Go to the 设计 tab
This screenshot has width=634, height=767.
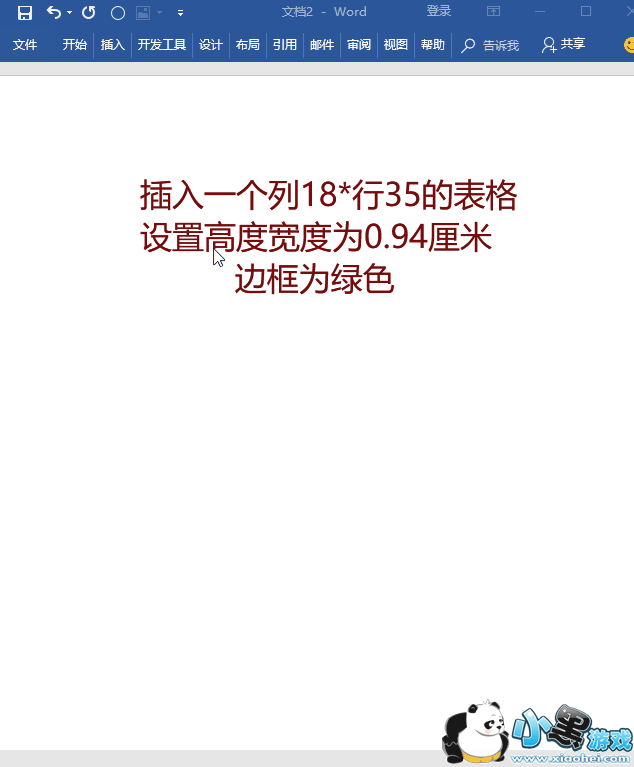click(210, 45)
